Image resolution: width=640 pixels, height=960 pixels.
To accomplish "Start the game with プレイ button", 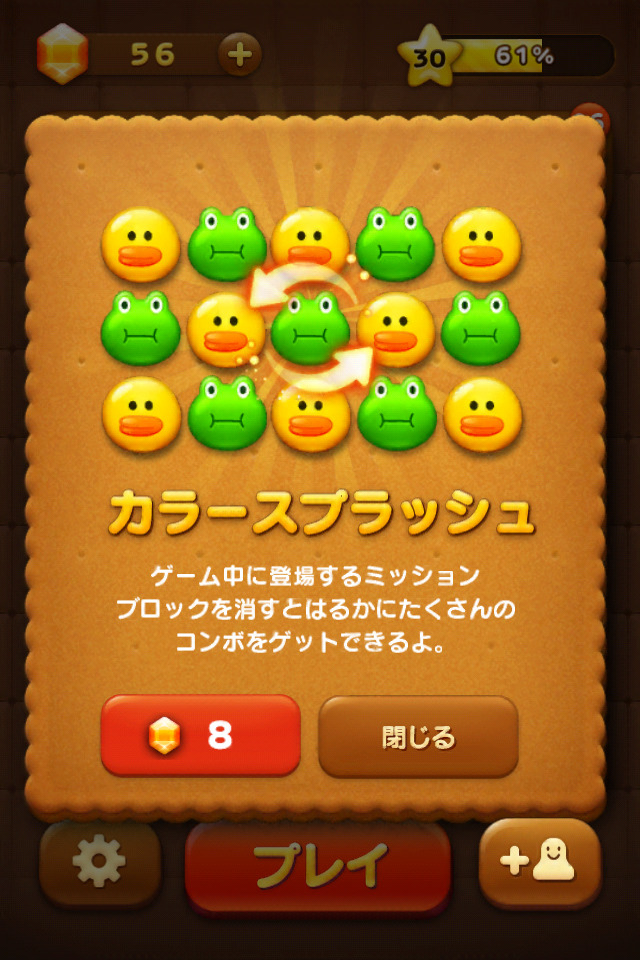I will click(x=318, y=866).
